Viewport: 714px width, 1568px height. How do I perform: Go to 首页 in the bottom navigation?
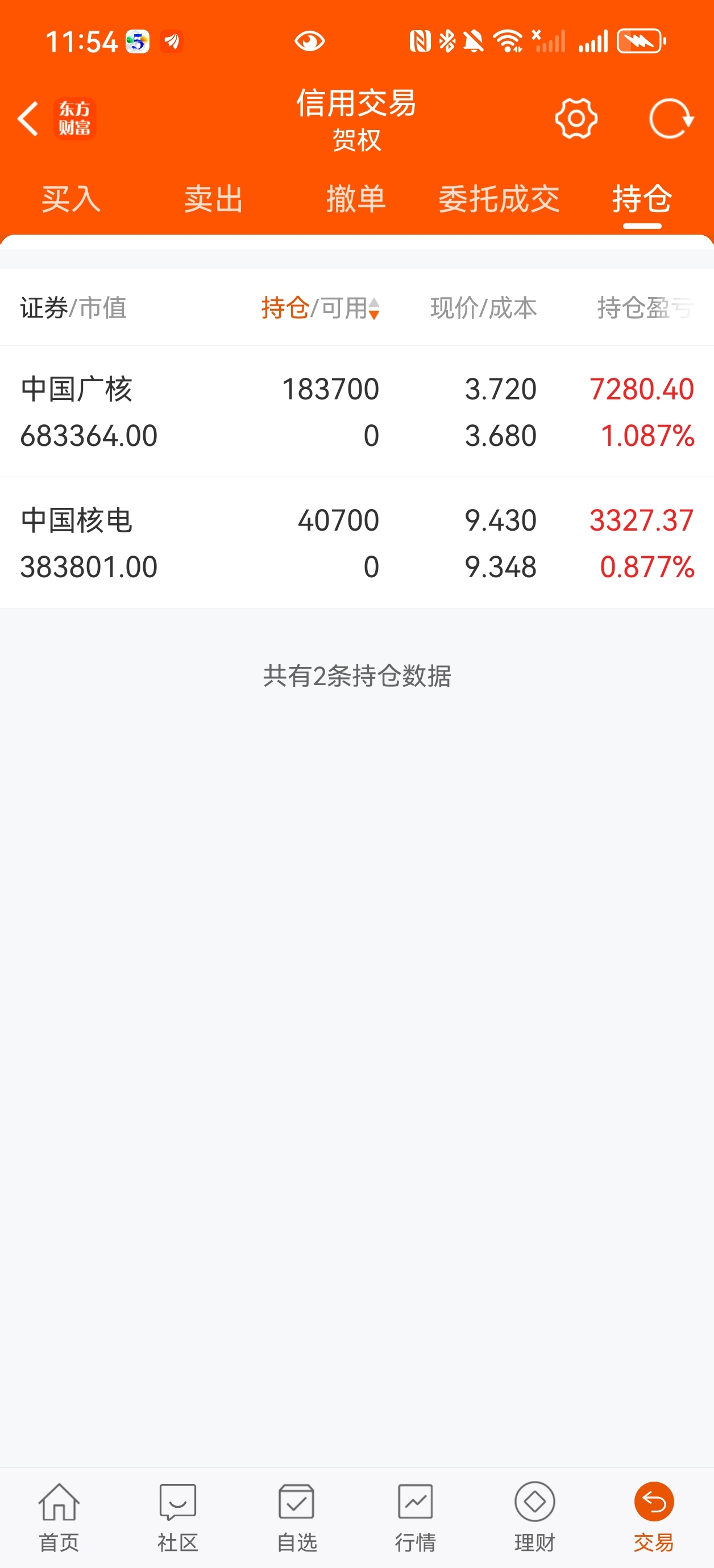coord(59,1517)
